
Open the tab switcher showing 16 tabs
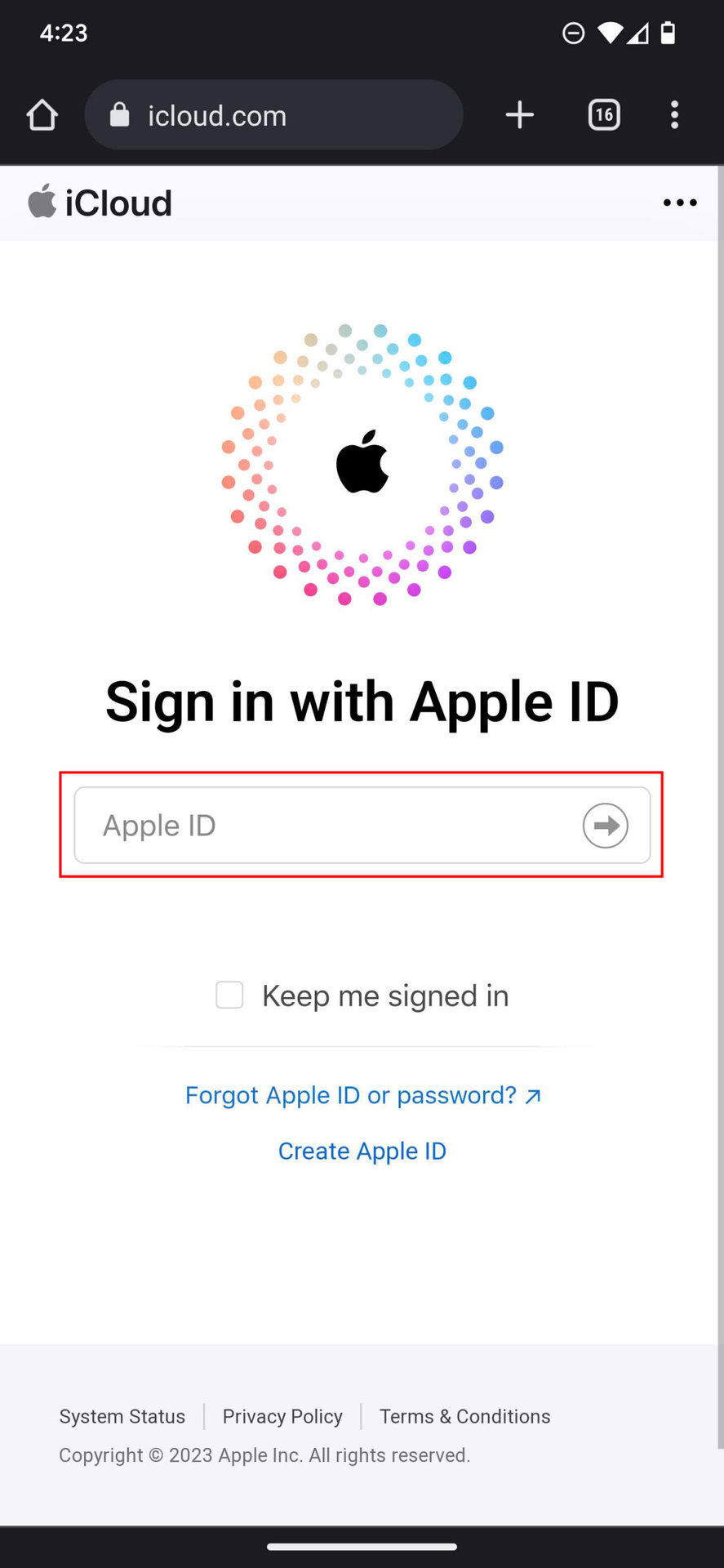pos(604,115)
